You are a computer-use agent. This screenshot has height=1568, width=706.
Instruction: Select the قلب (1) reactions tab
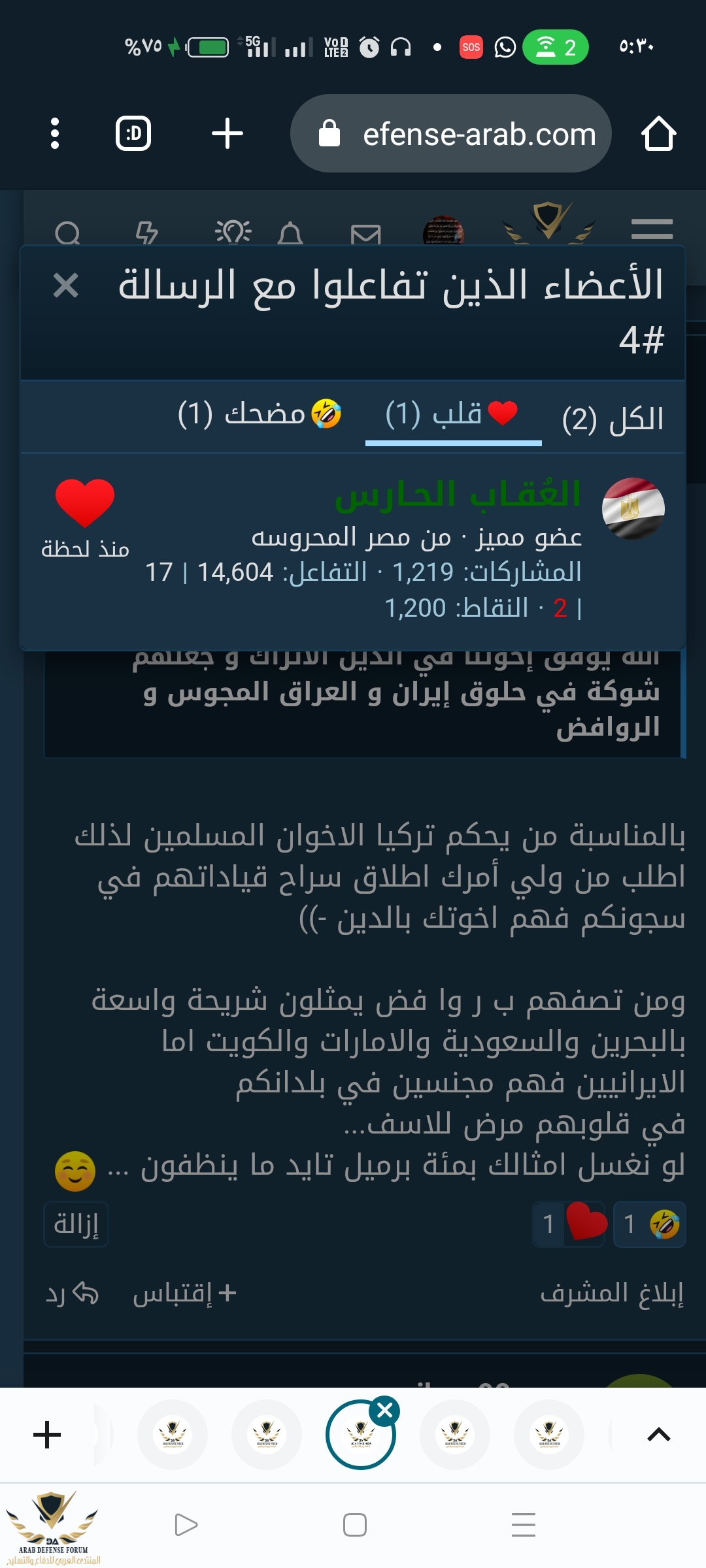coord(452,414)
